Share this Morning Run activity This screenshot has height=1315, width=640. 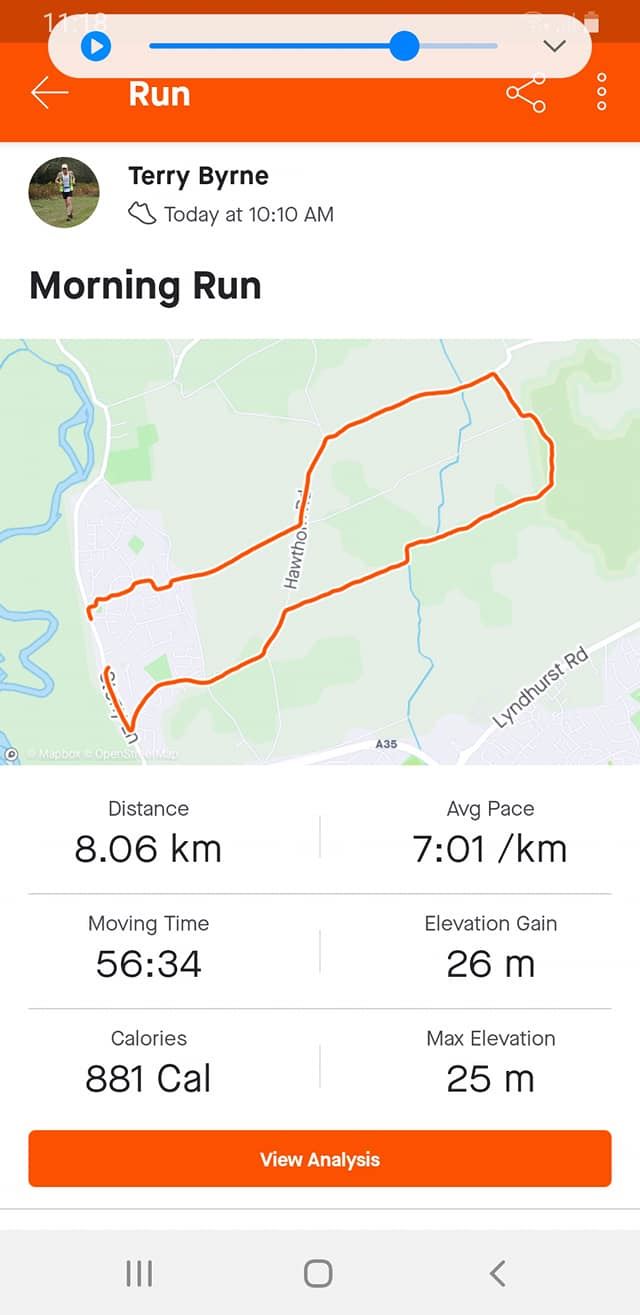click(x=526, y=93)
